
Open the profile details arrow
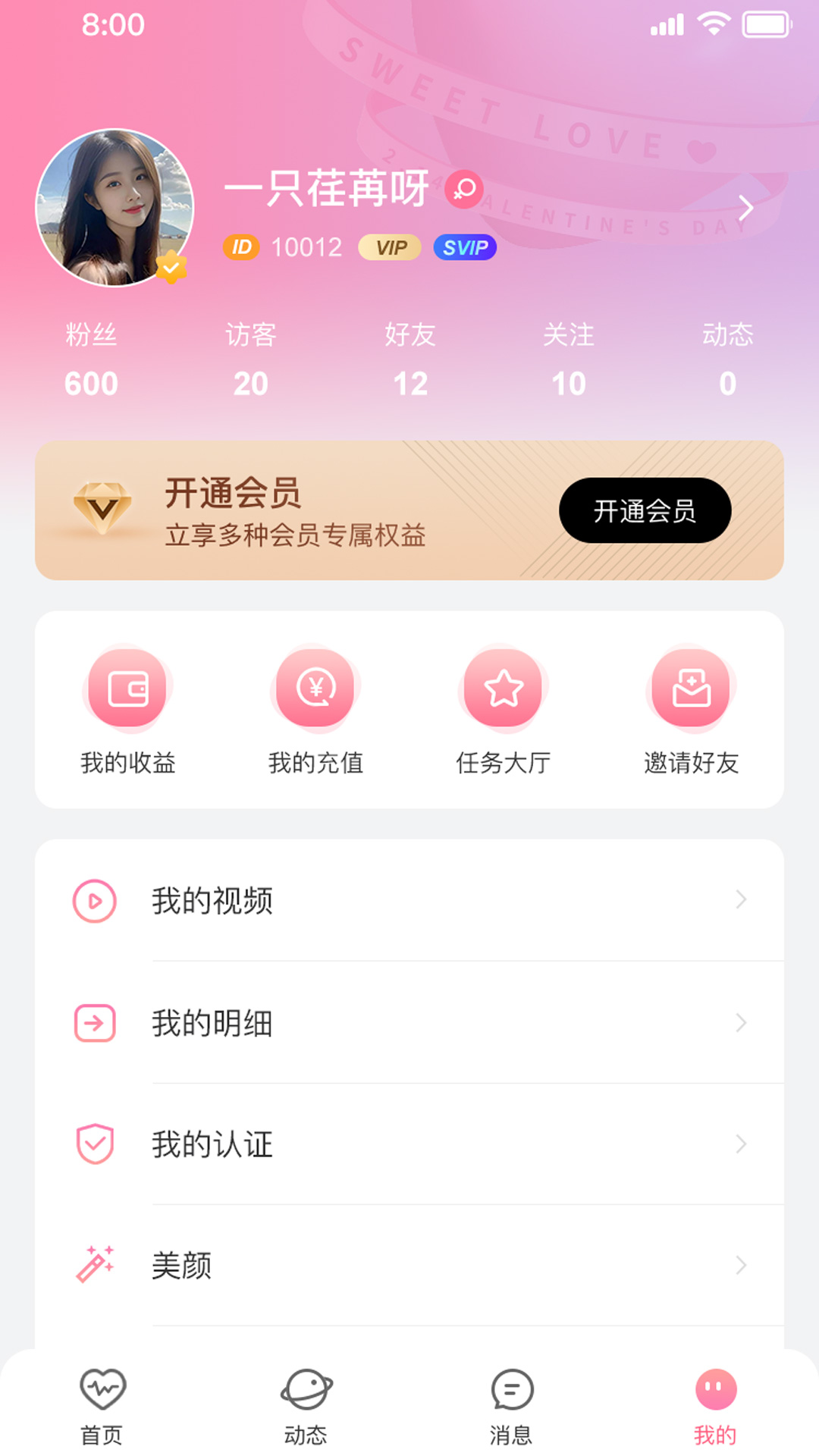[746, 208]
